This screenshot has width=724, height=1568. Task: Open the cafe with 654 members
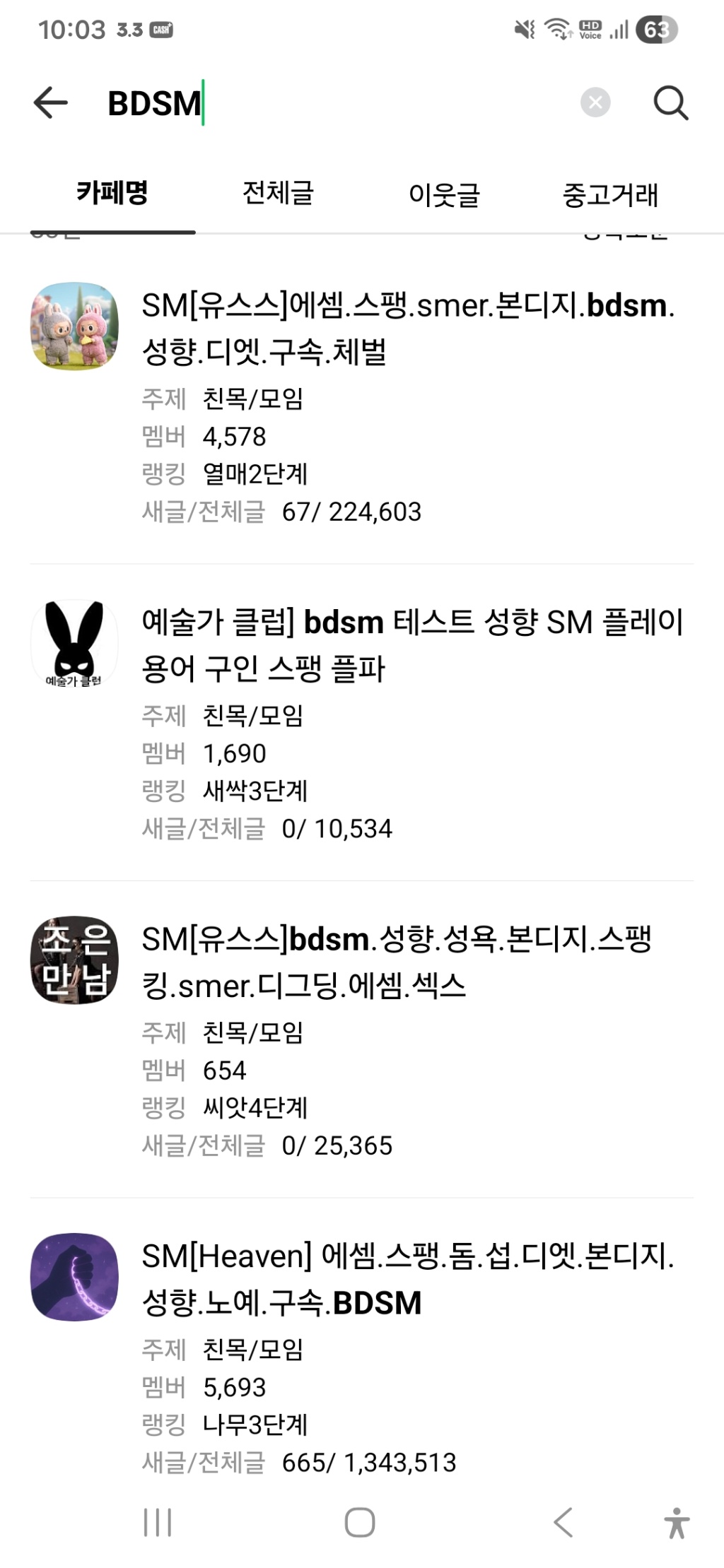[x=396, y=962]
